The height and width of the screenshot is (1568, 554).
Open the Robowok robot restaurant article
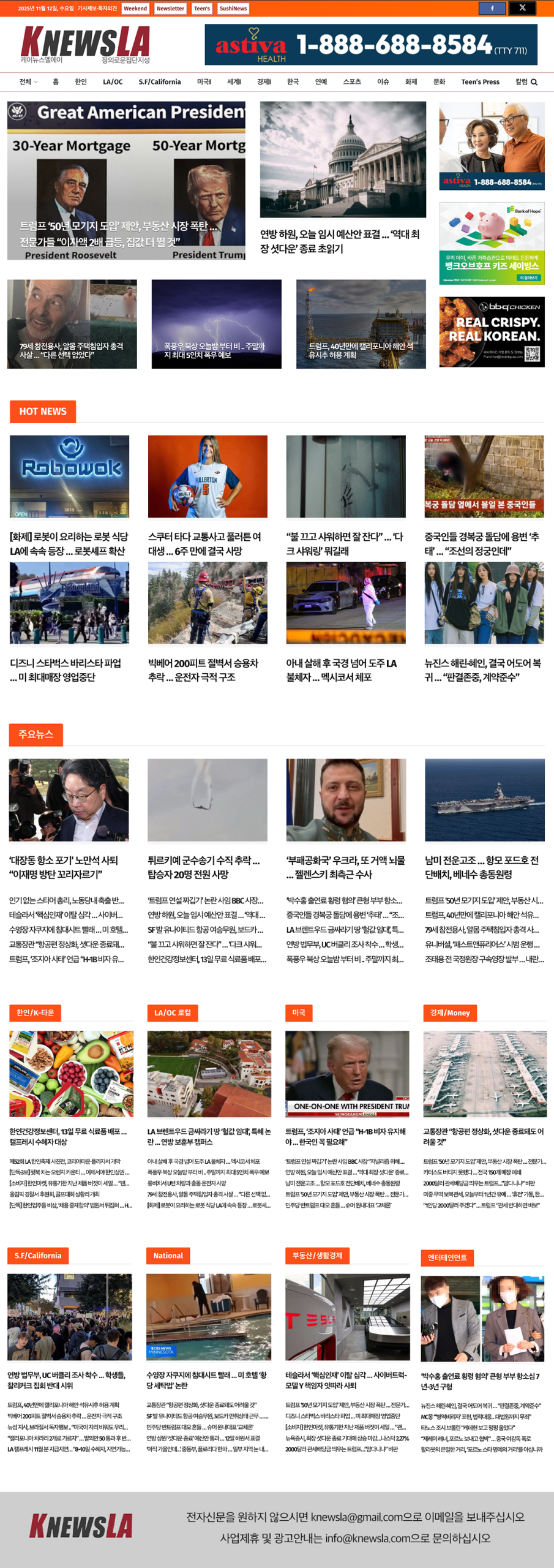pos(69,543)
